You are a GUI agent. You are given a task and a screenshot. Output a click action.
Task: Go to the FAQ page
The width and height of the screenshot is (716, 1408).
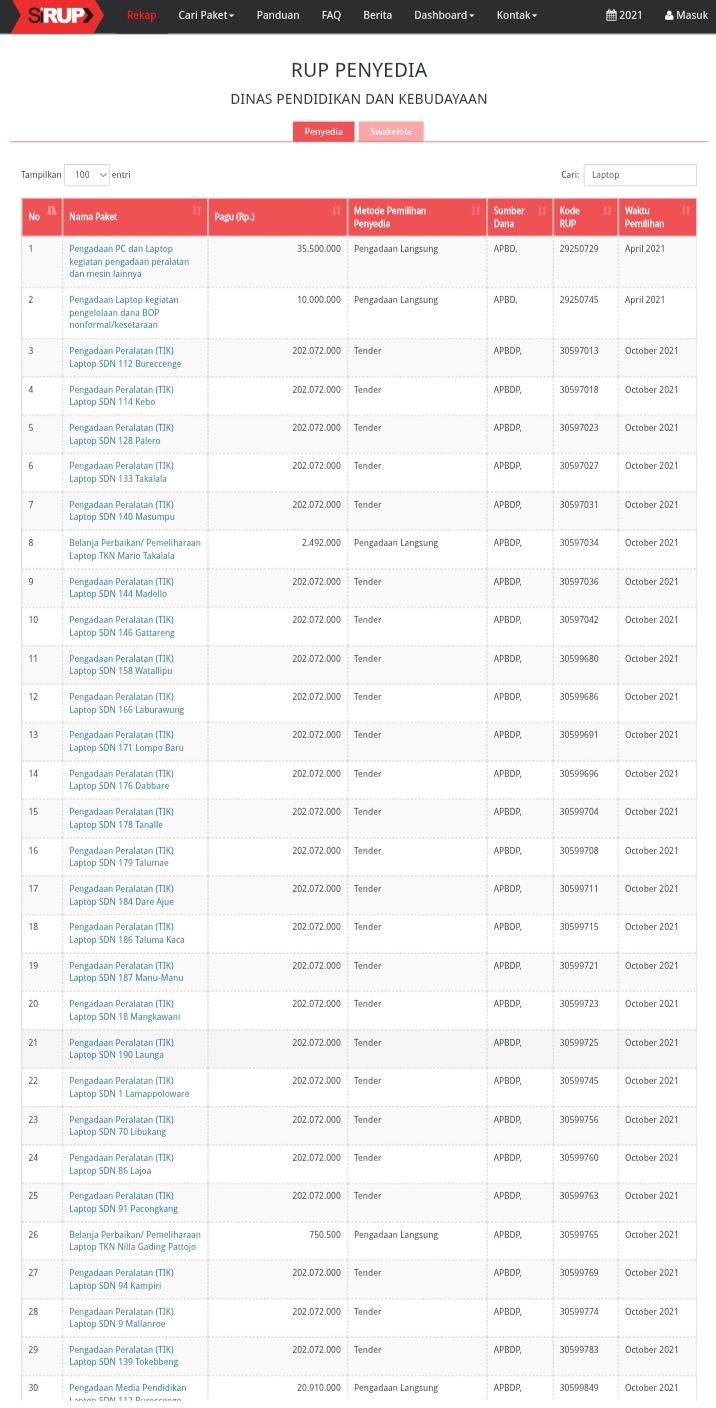(331, 15)
